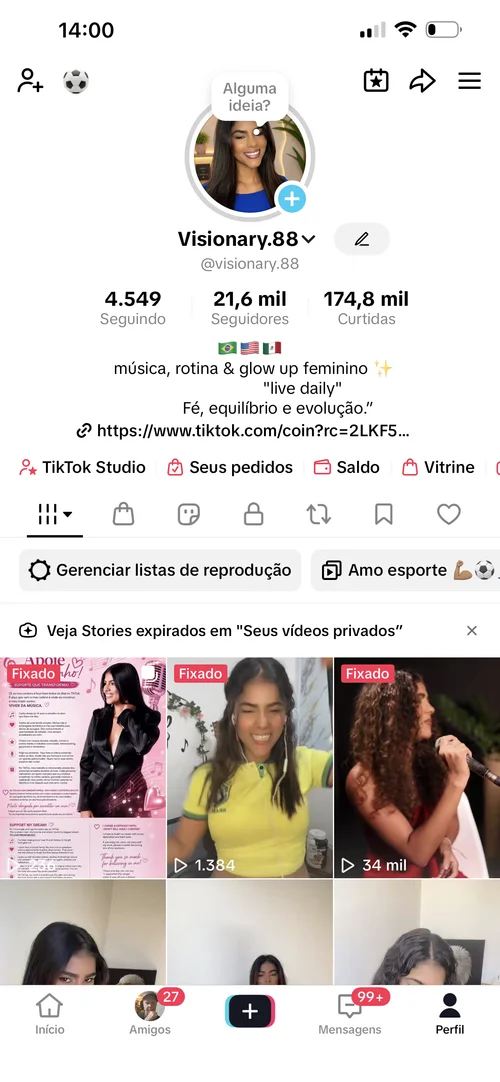500x1082 pixels.
Task: Tap Gerenciar listas de reprodução
Action: click(160, 570)
